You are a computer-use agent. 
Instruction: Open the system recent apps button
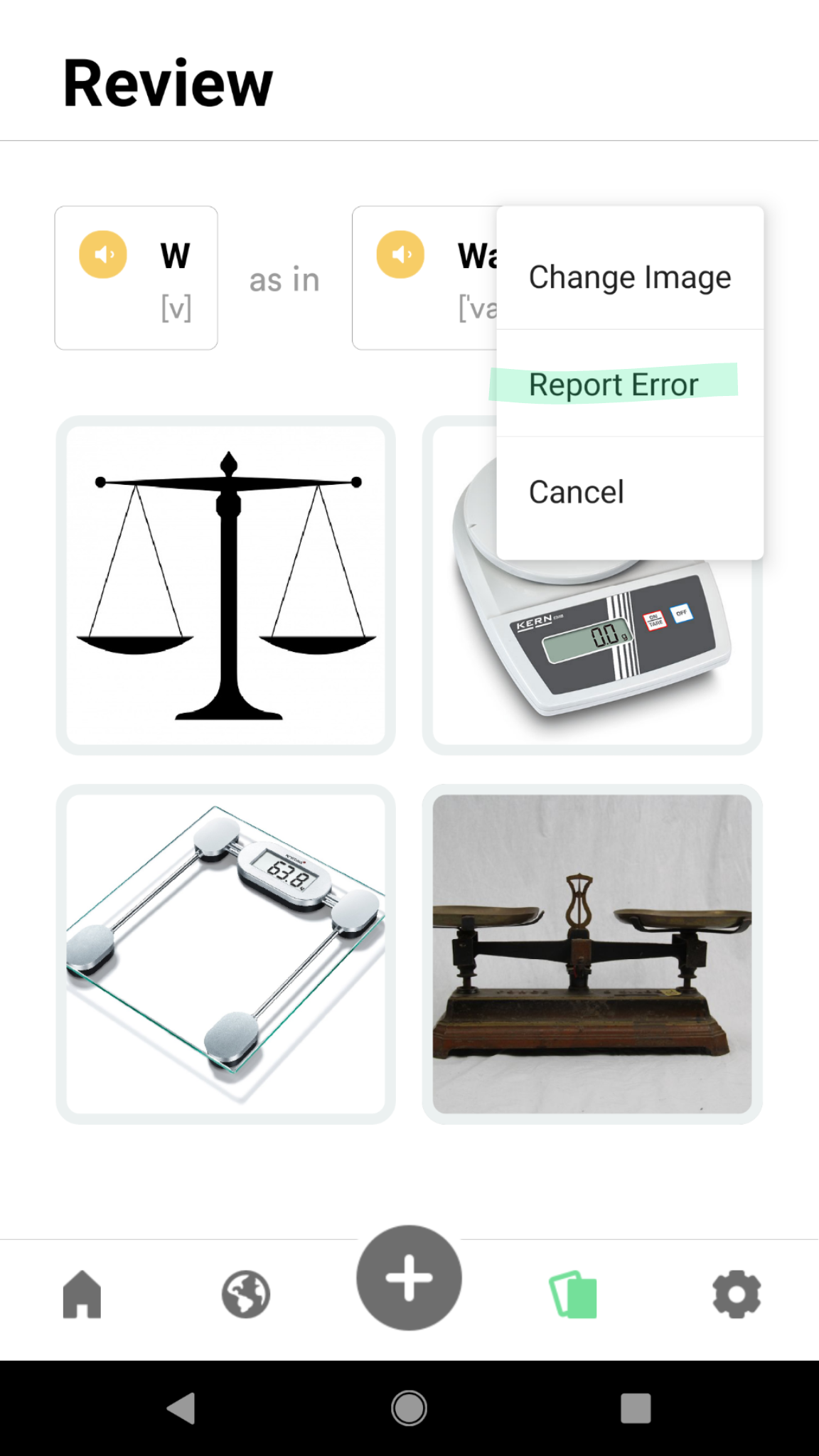636,1408
